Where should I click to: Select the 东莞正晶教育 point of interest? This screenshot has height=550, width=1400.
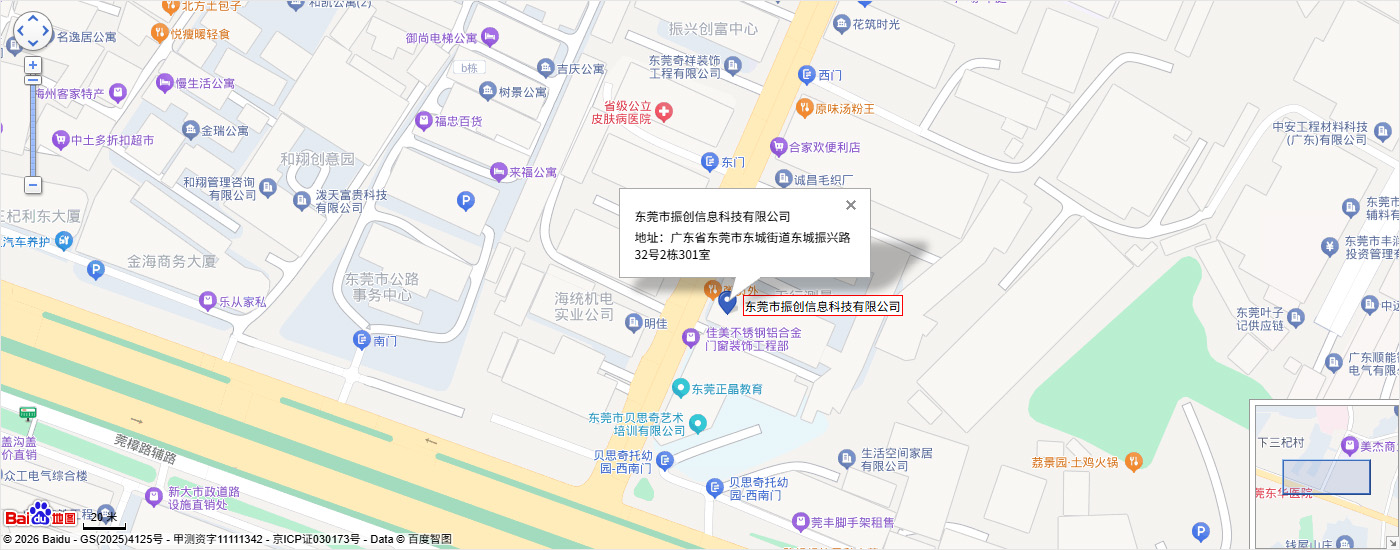(x=681, y=388)
